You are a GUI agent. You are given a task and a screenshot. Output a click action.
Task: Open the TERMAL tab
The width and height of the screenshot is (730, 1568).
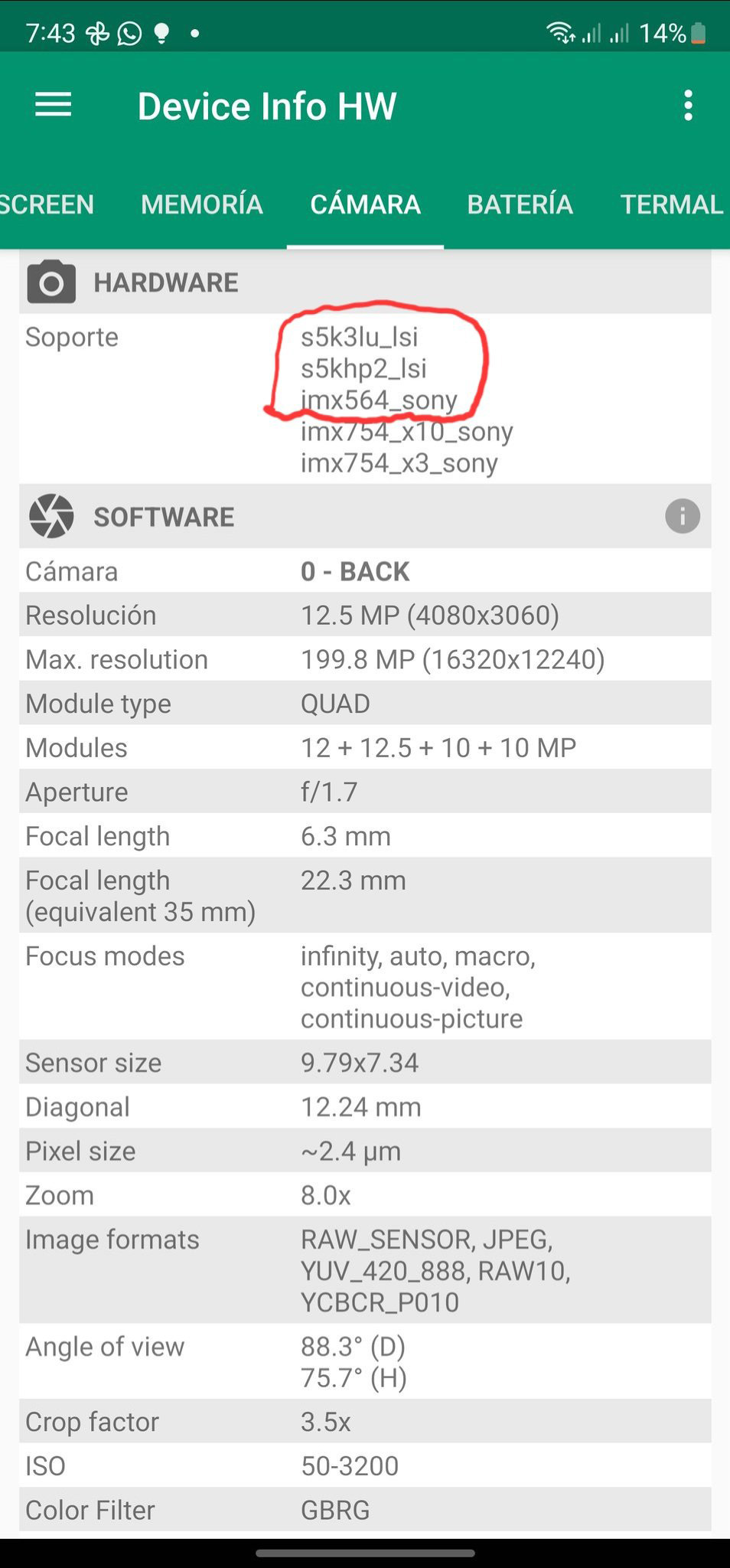coord(671,204)
